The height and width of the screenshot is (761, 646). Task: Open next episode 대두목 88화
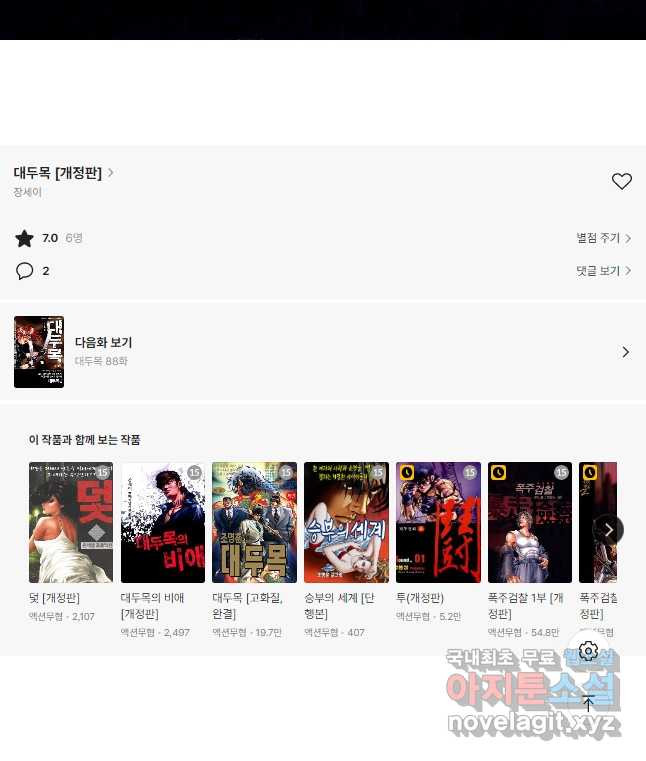(322, 352)
